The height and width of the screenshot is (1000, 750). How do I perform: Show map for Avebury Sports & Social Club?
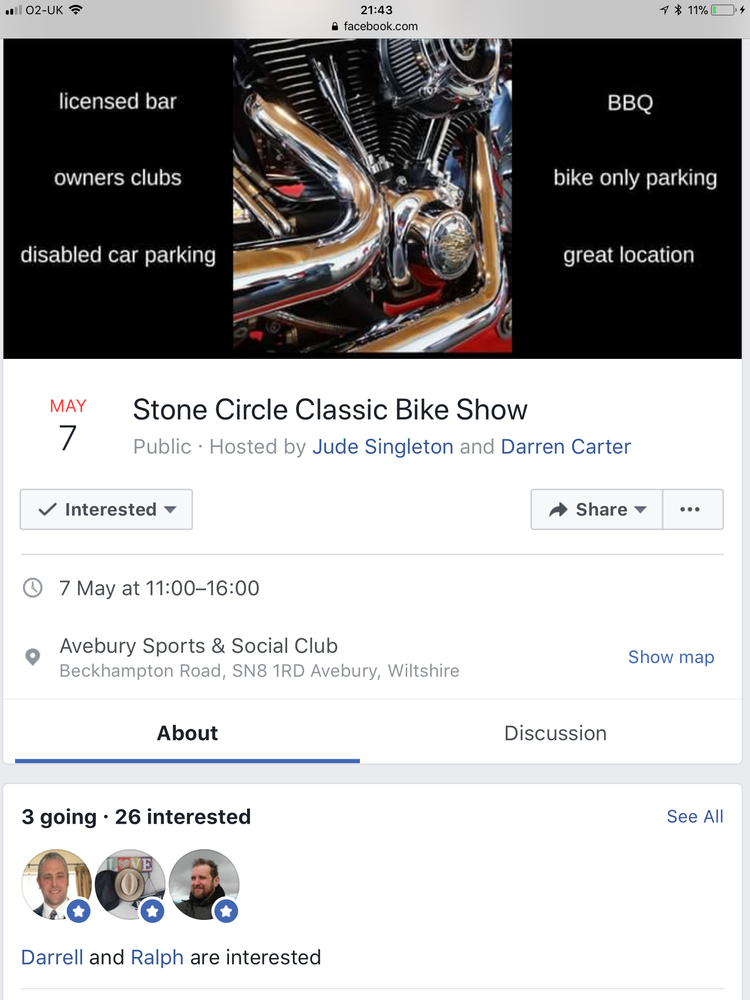tap(670, 657)
